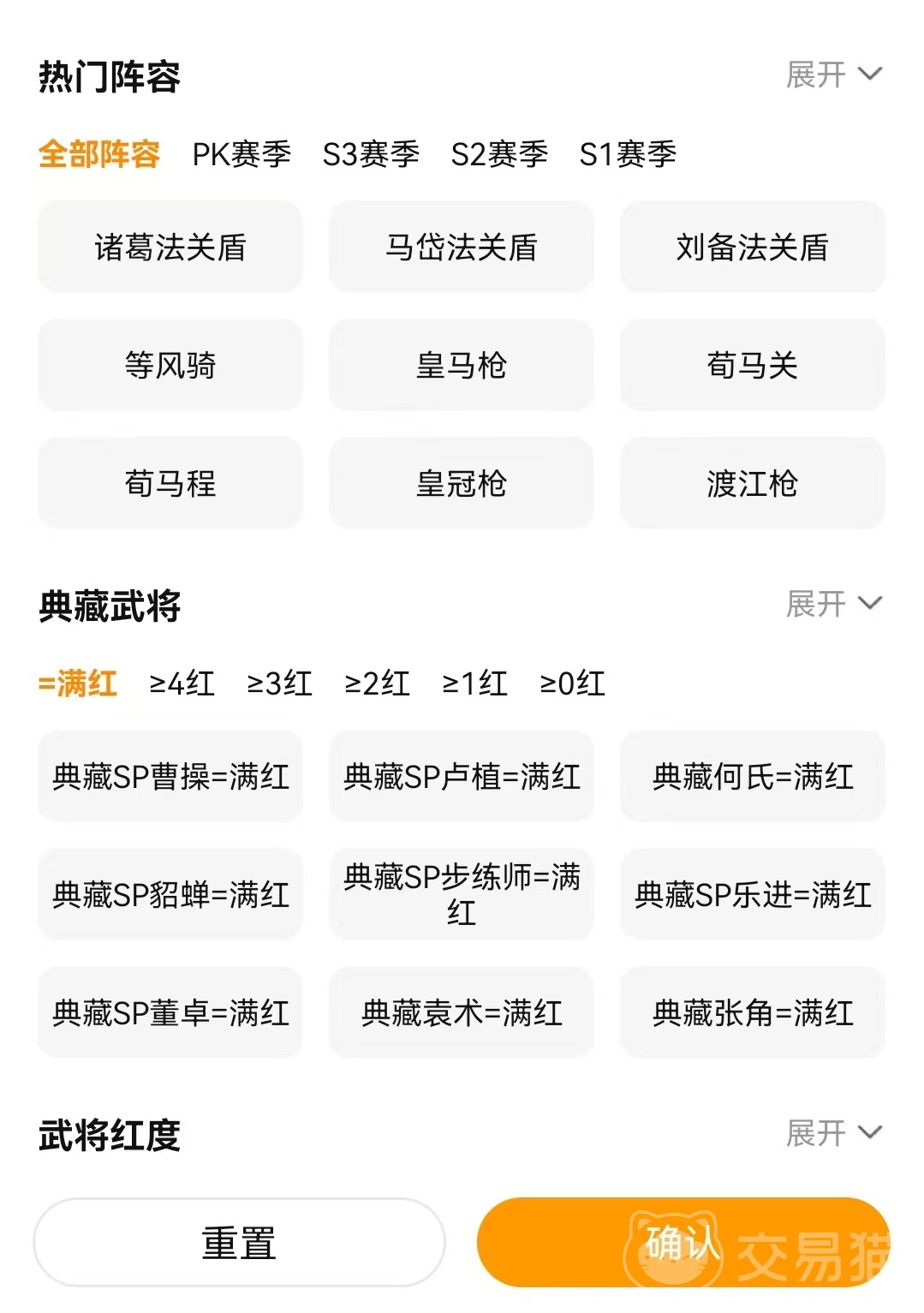Expand the 武将红度 section
The image size is (924, 1313).
833,1134
